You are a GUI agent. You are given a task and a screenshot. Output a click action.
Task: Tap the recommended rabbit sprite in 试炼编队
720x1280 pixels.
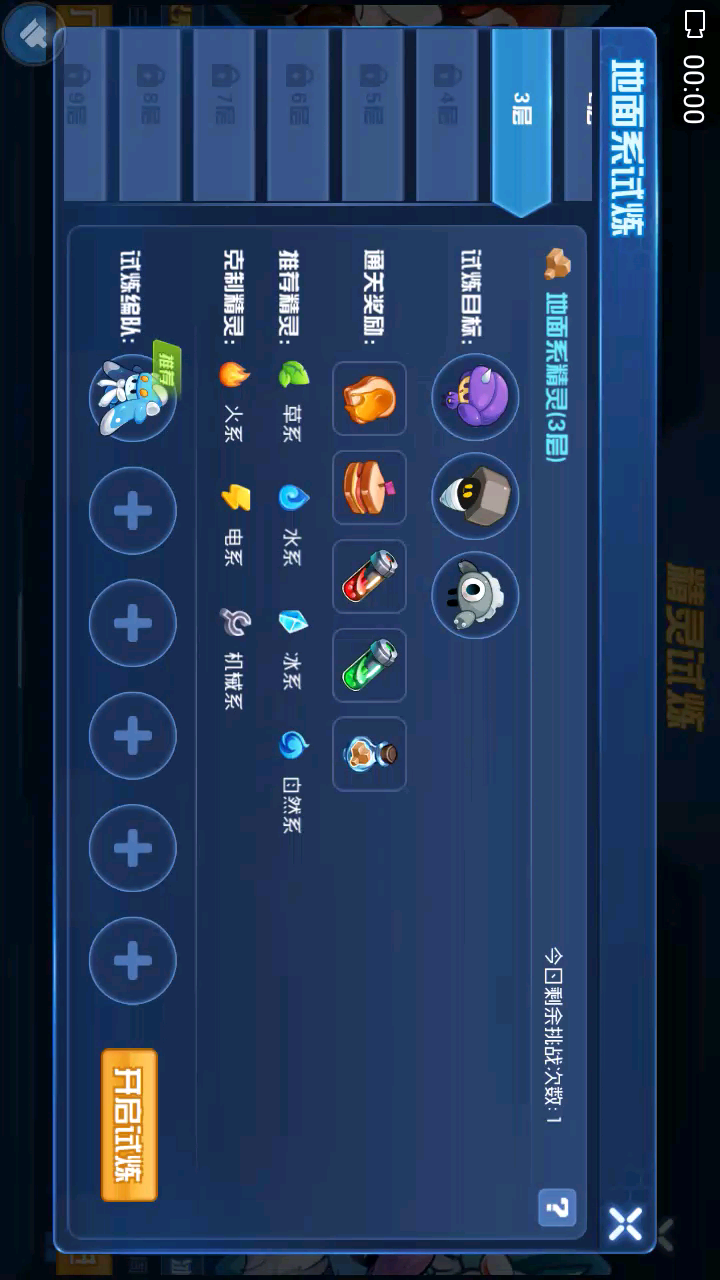(133, 397)
